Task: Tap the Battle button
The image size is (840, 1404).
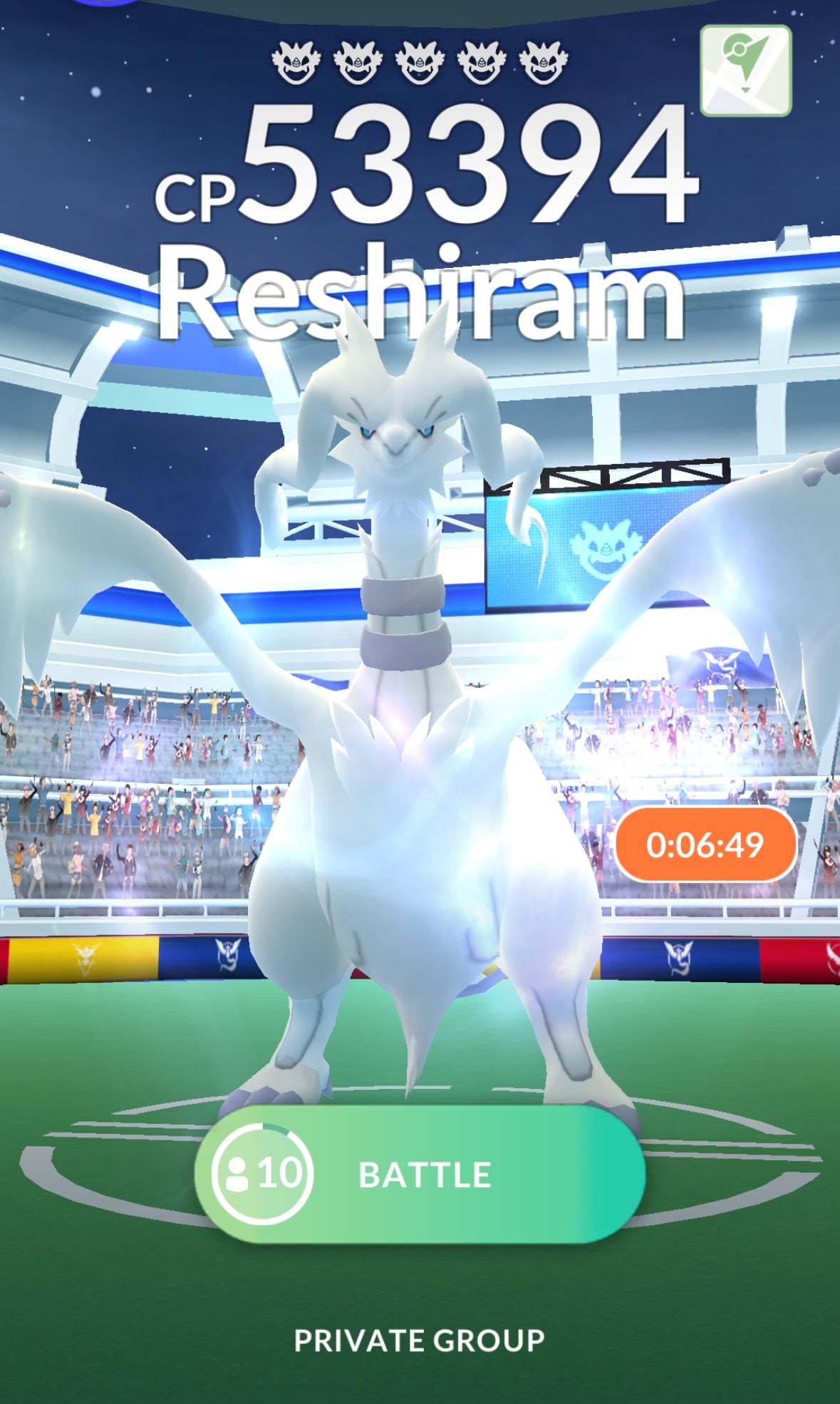Action: point(424,1175)
